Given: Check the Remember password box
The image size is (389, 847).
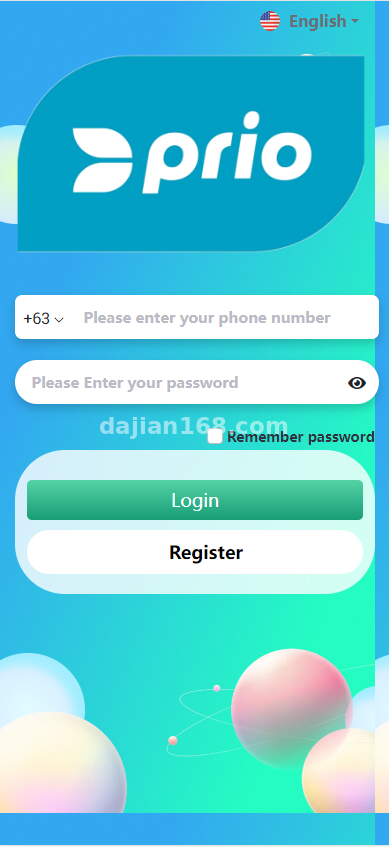Looking at the screenshot, I should pos(215,436).
